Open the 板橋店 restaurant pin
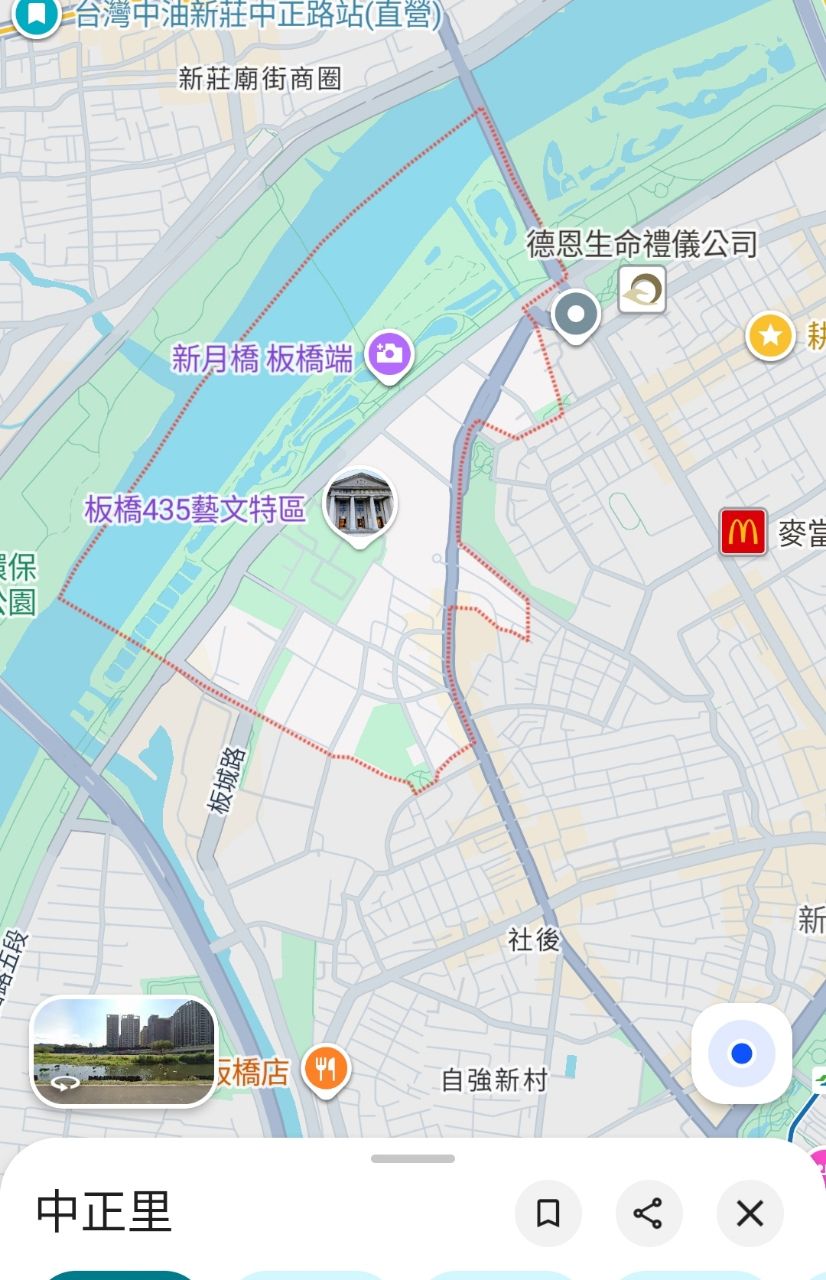Screen dimensions: 826x1280 (326, 1071)
